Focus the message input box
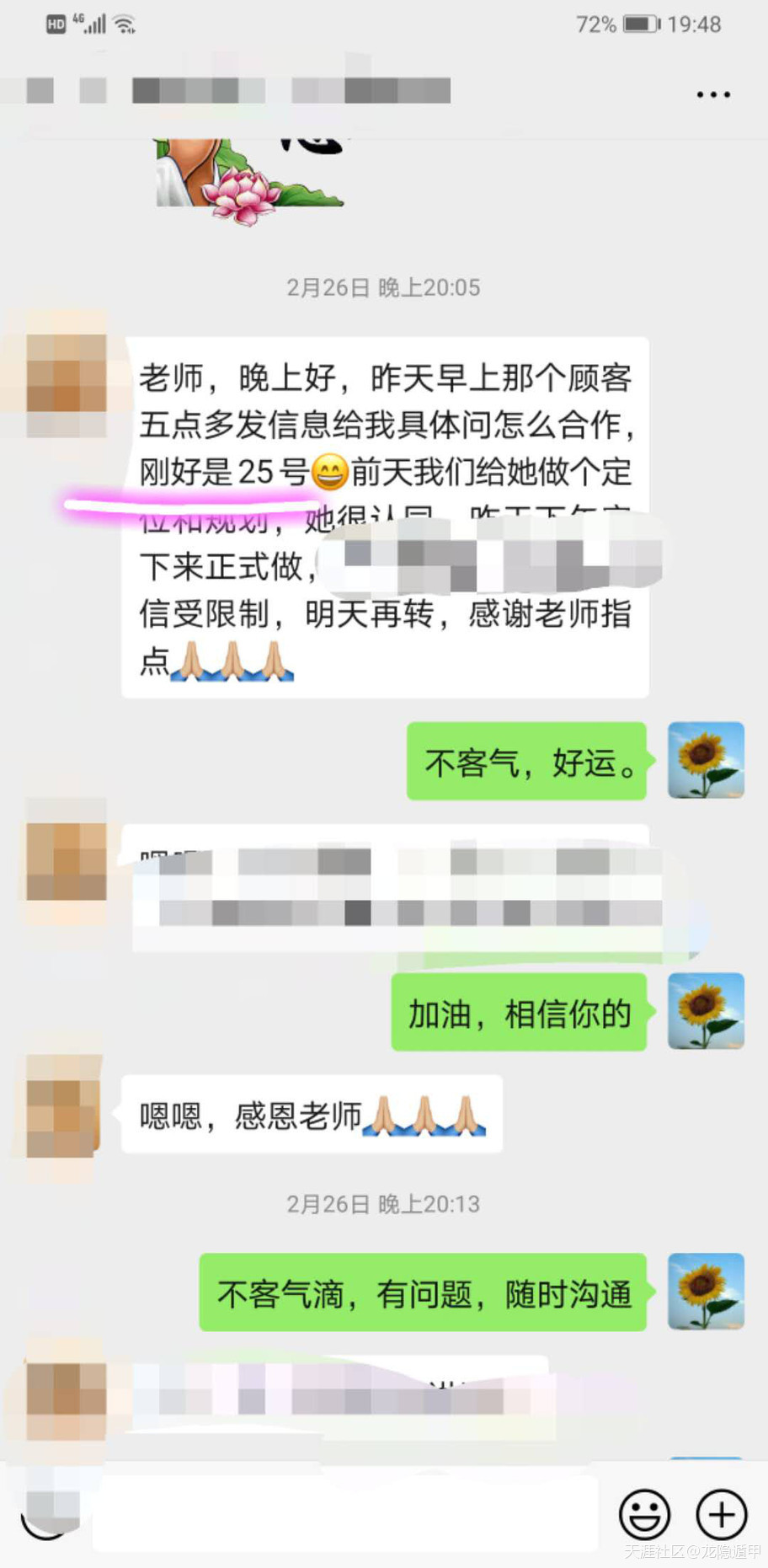The image size is (768, 1568). [345, 1514]
